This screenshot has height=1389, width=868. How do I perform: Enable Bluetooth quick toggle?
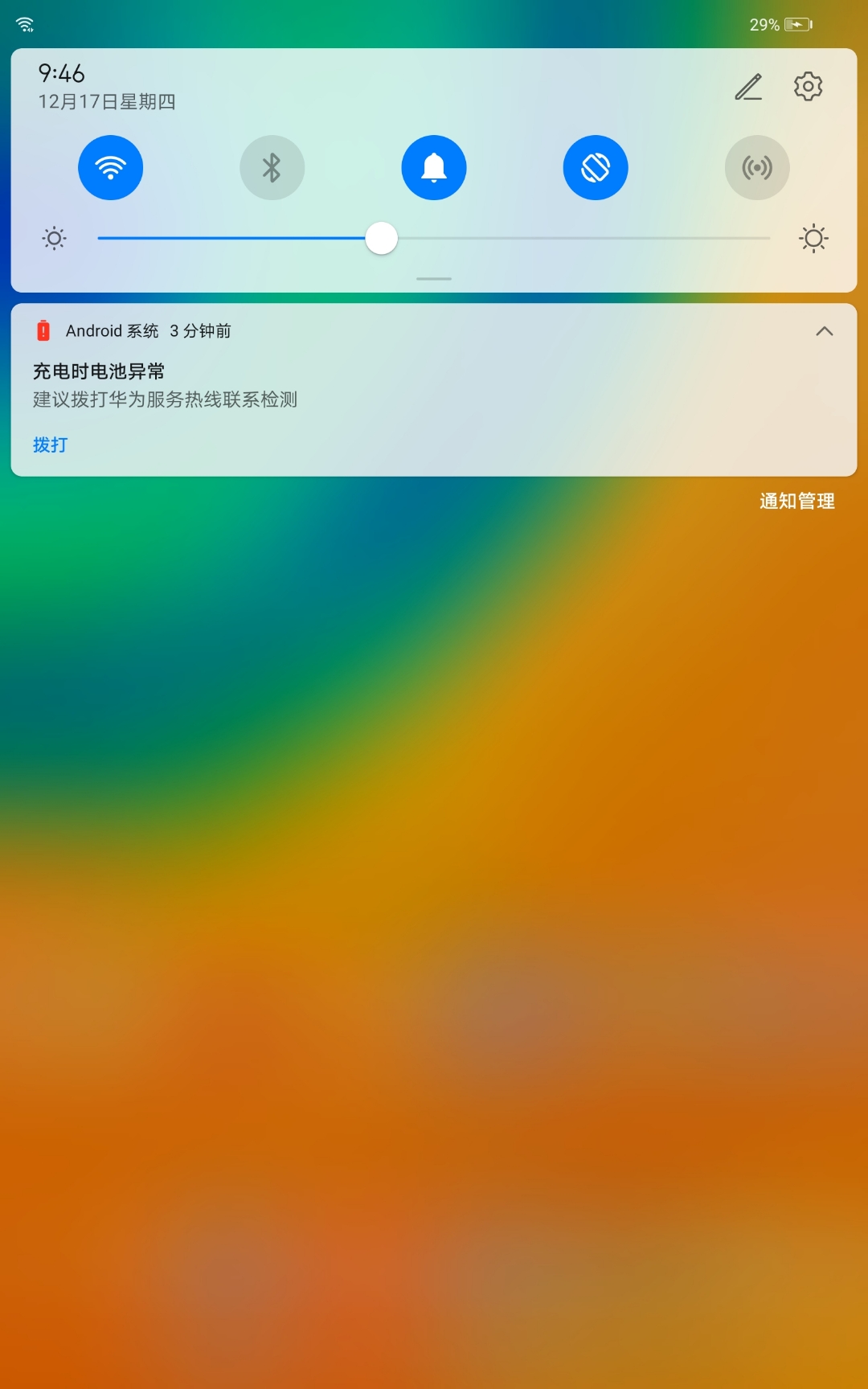(272, 167)
